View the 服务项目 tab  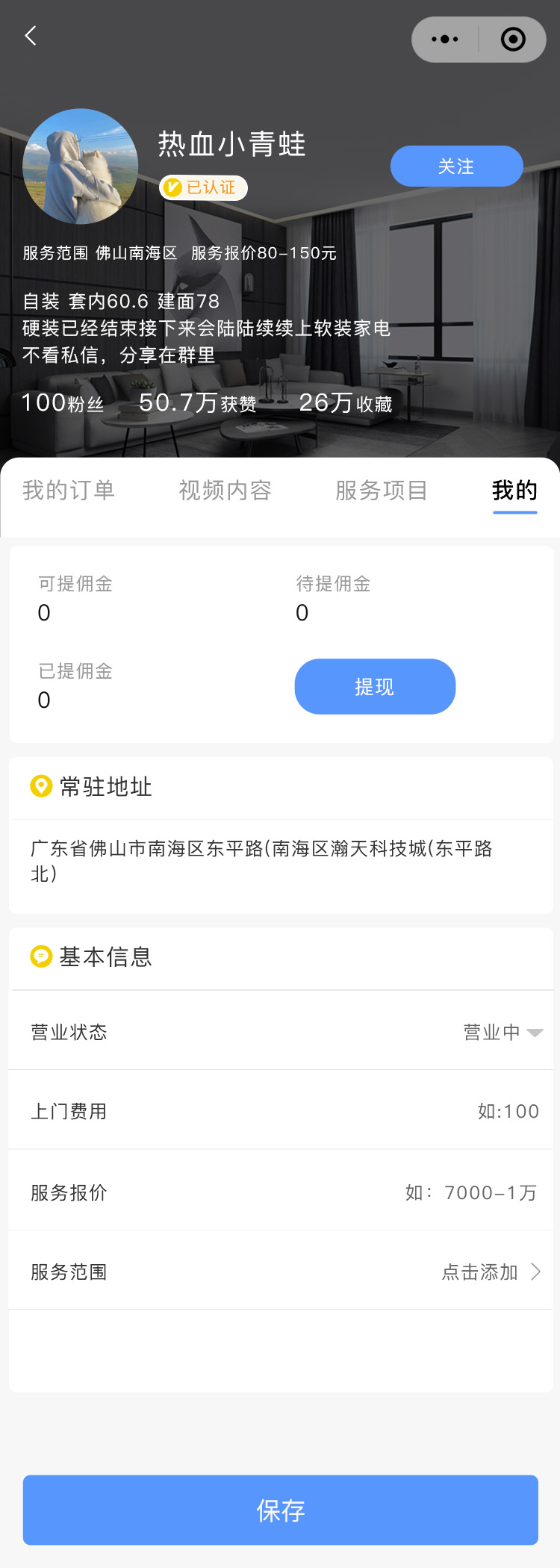point(381,491)
